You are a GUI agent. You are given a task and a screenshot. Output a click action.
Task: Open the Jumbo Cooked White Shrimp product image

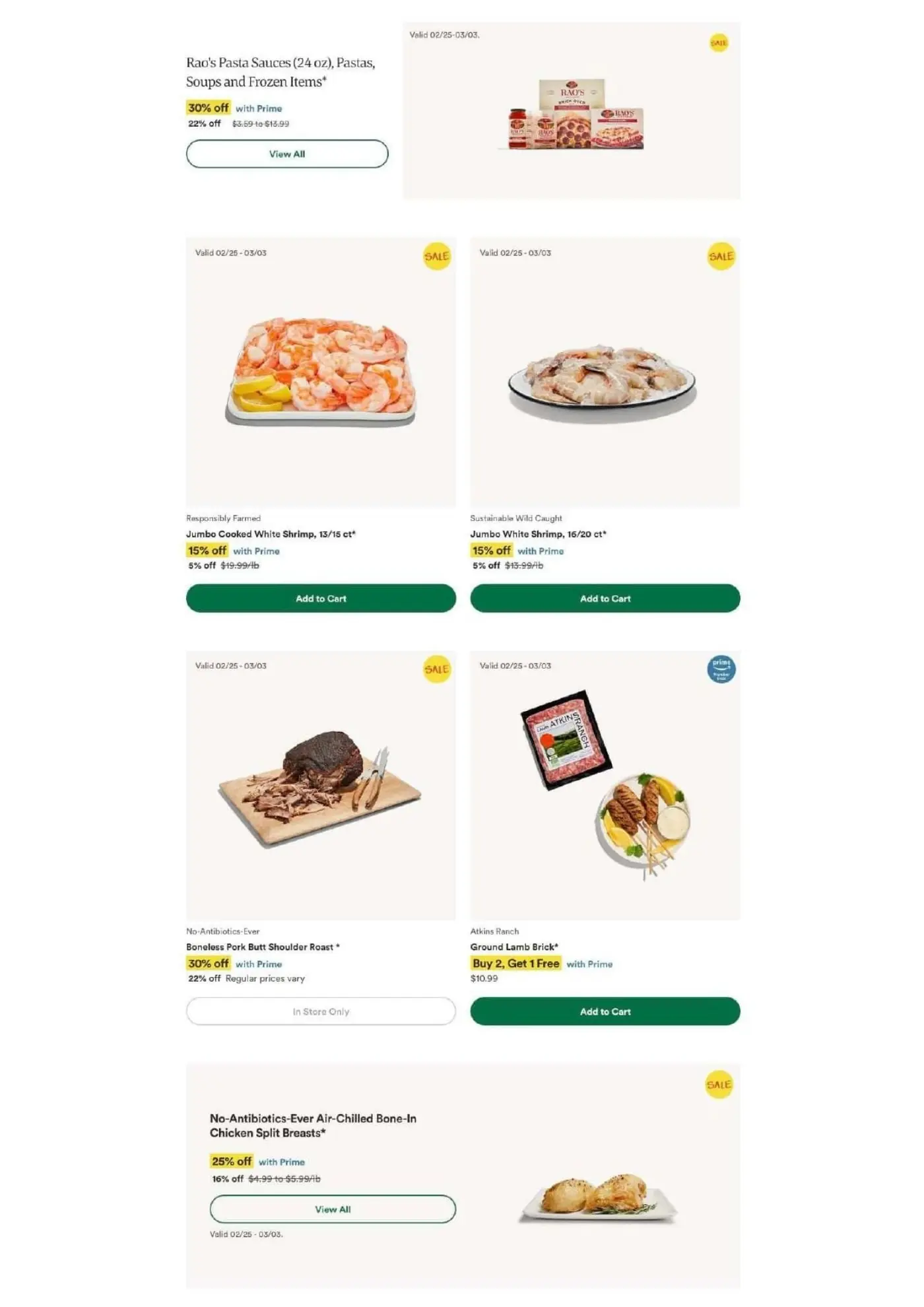point(321,373)
